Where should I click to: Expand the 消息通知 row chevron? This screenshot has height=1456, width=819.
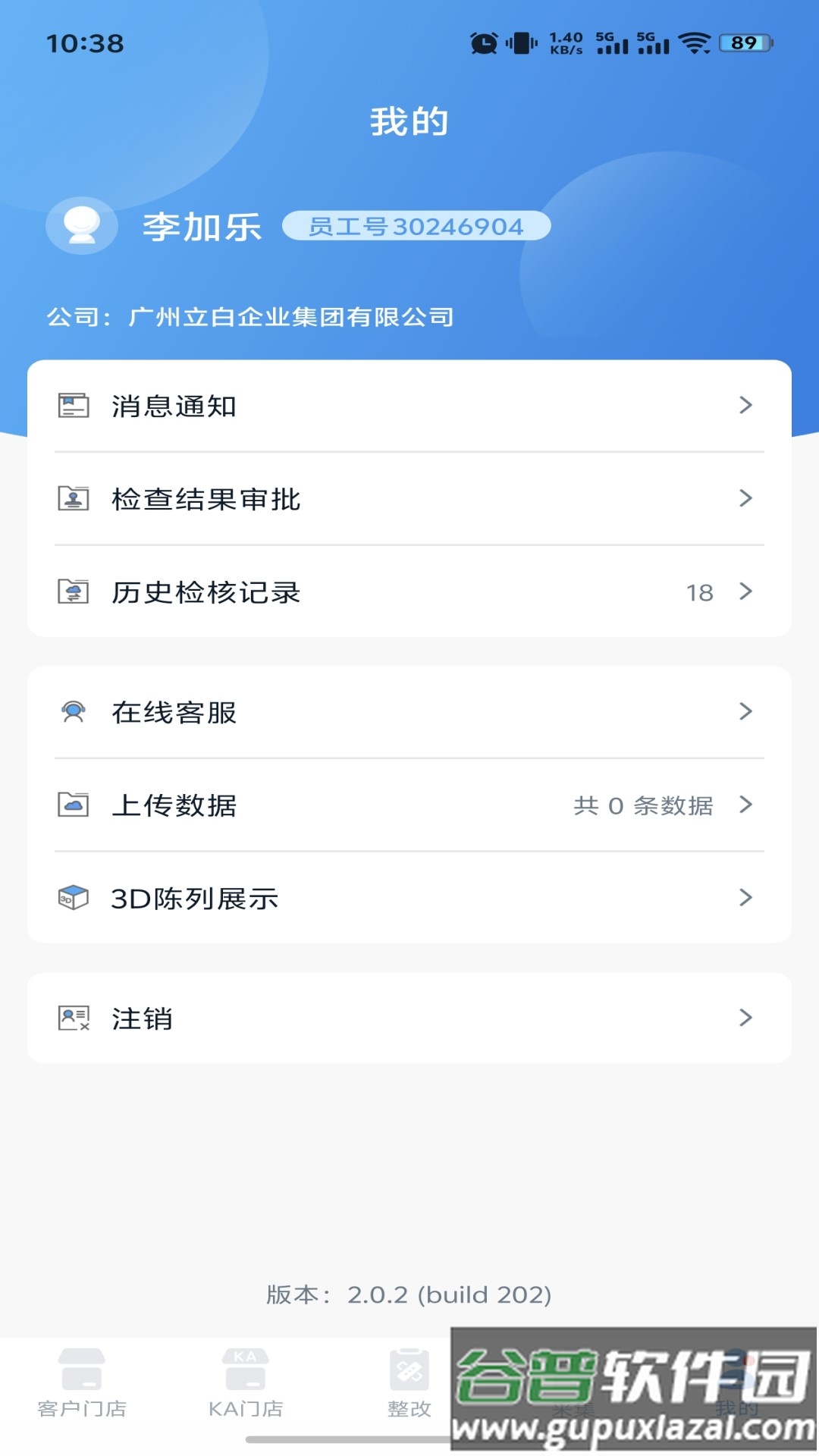[x=747, y=406]
